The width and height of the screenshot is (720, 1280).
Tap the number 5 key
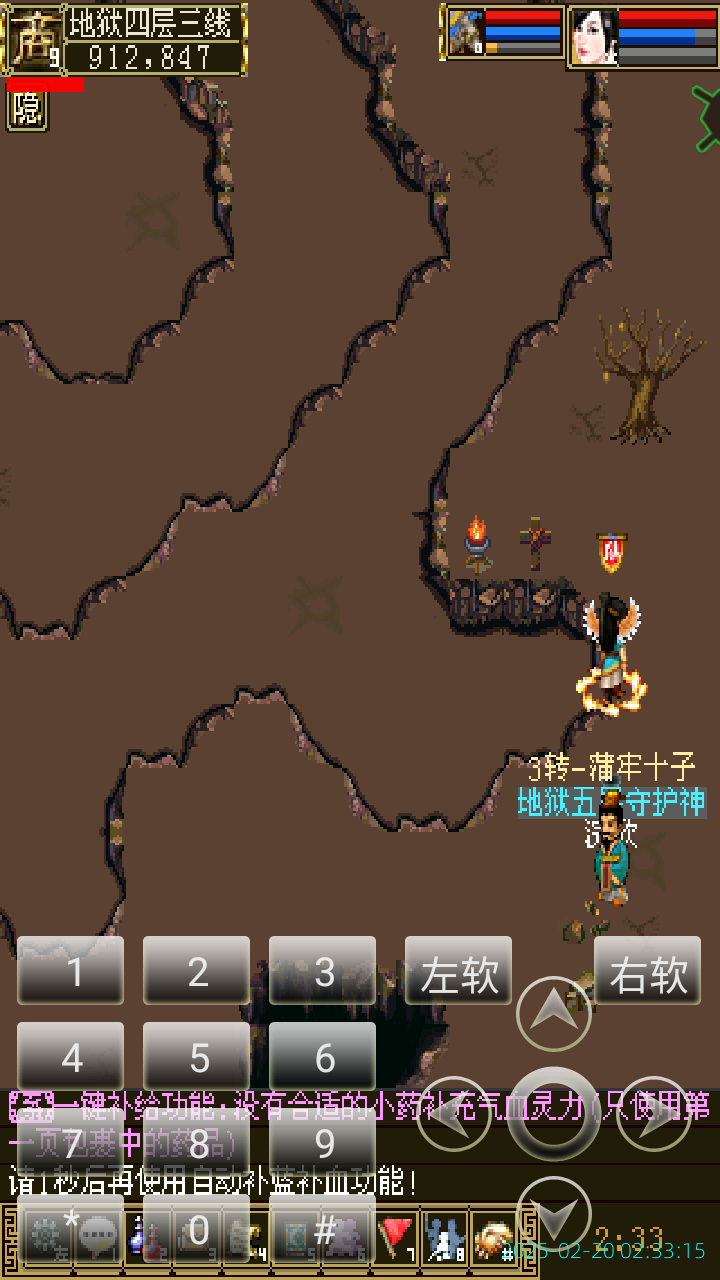(197, 1056)
